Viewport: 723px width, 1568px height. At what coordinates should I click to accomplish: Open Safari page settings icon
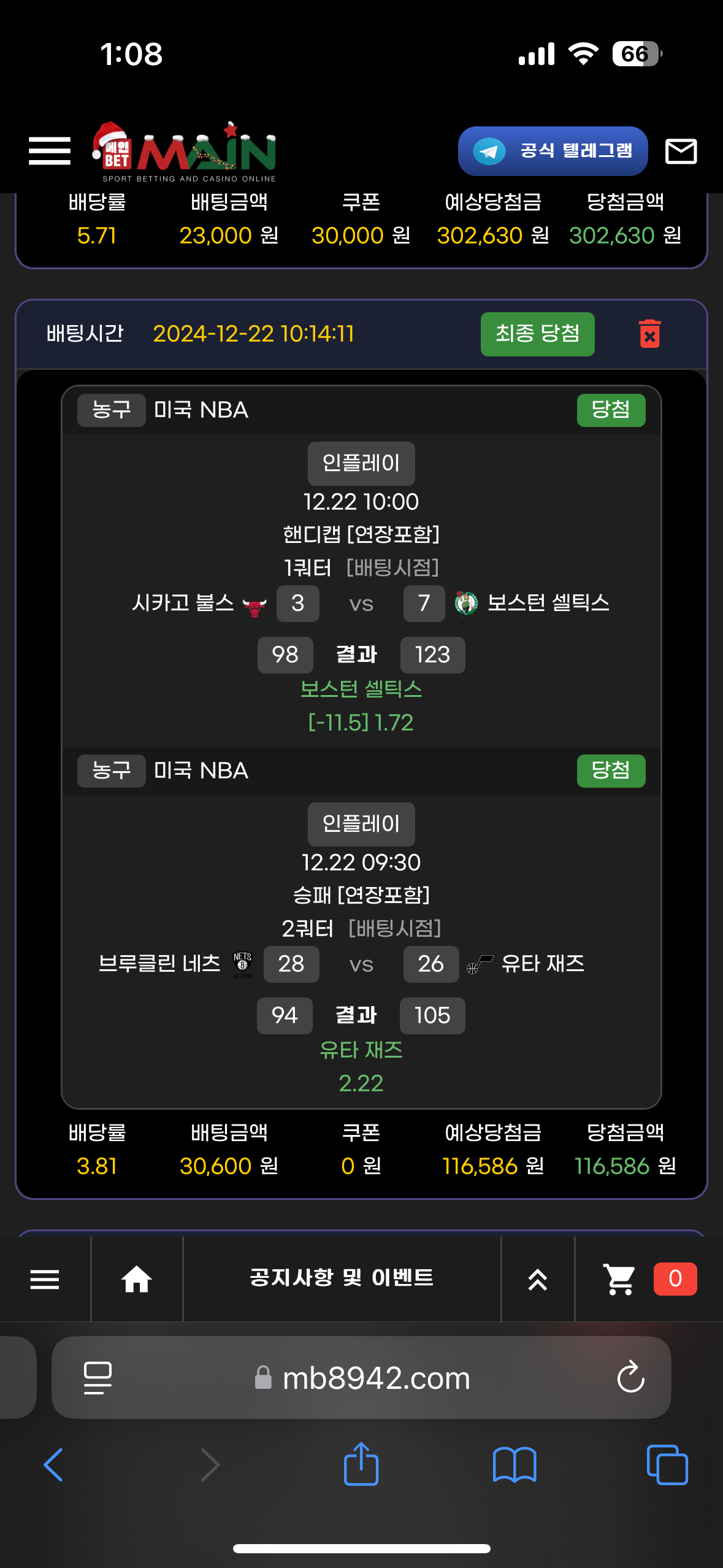pyautogui.click(x=98, y=1378)
